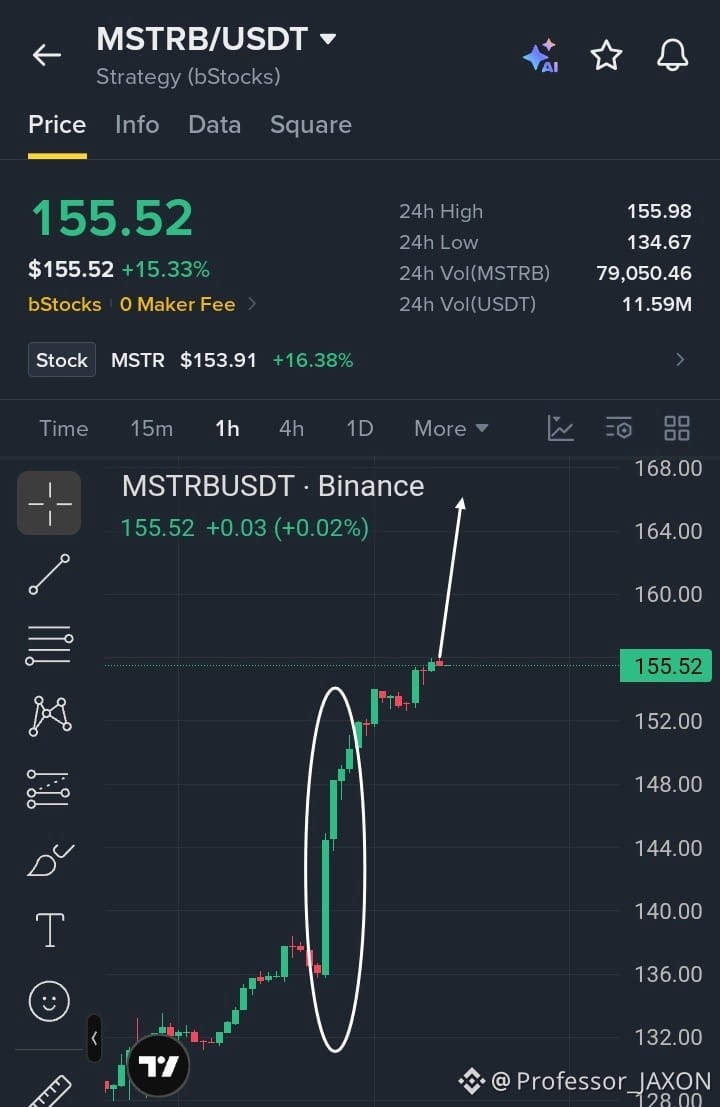
Task: Expand the More intervals dropdown
Action: (451, 429)
